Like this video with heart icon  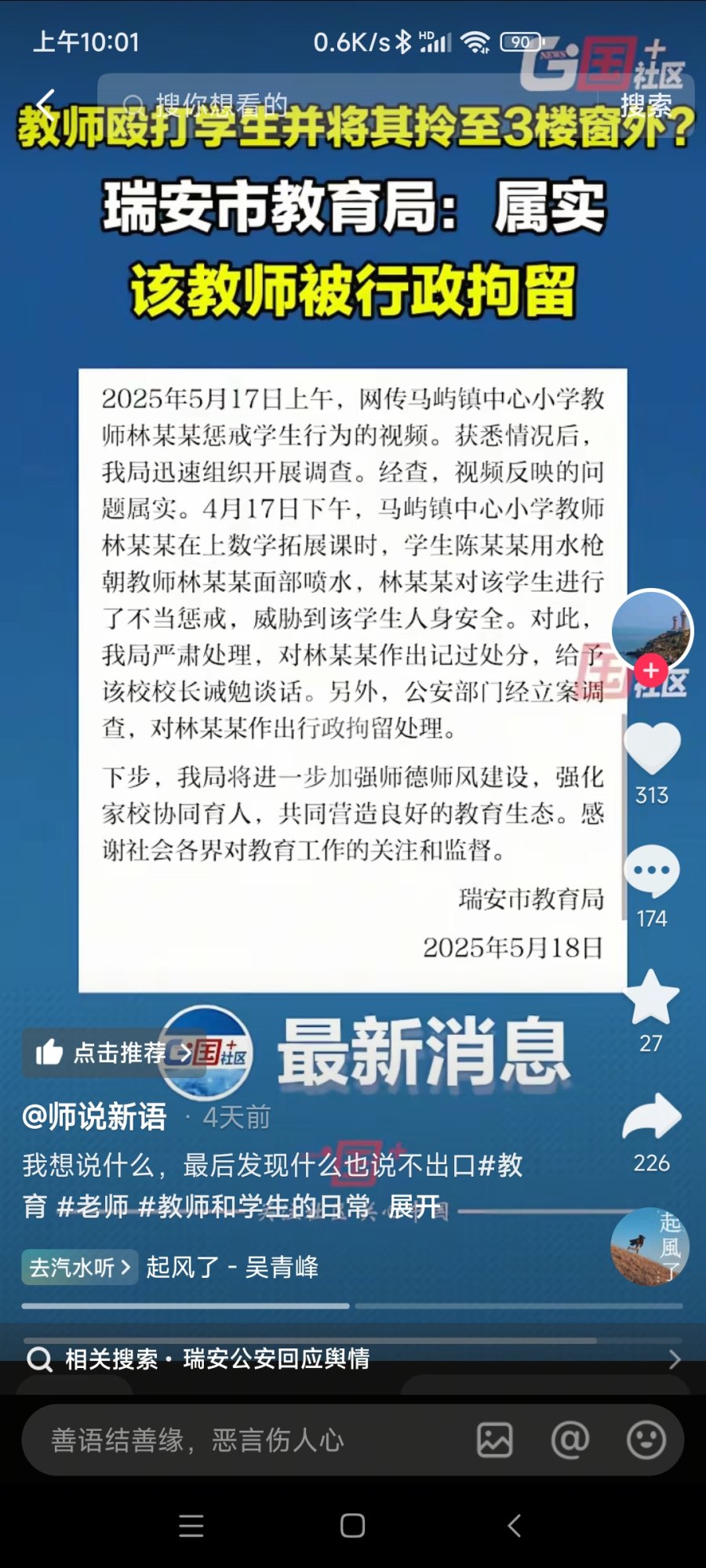[652, 749]
